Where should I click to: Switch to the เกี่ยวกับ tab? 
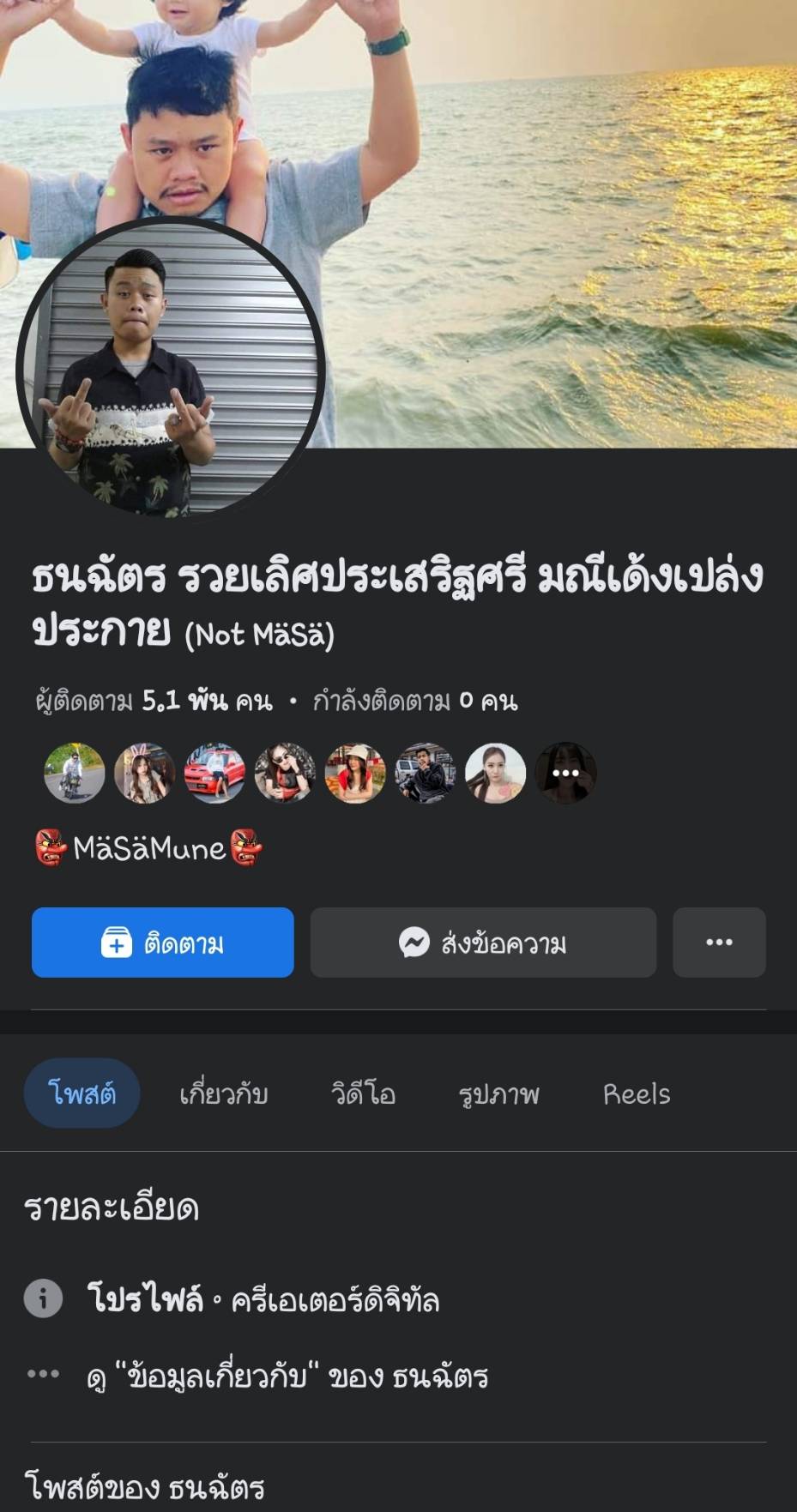pos(223,1093)
